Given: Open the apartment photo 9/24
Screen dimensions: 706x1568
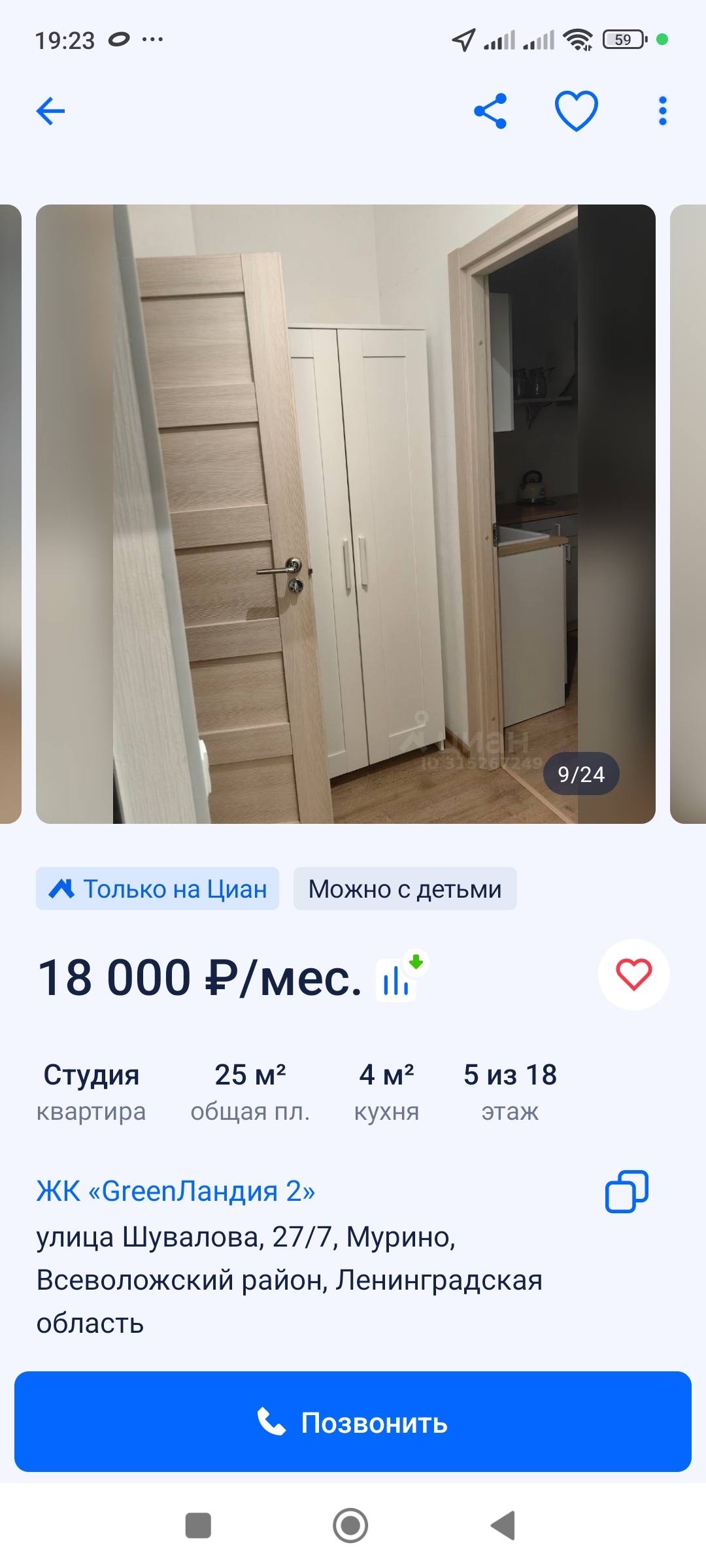Looking at the screenshot, I should (345, 514).
